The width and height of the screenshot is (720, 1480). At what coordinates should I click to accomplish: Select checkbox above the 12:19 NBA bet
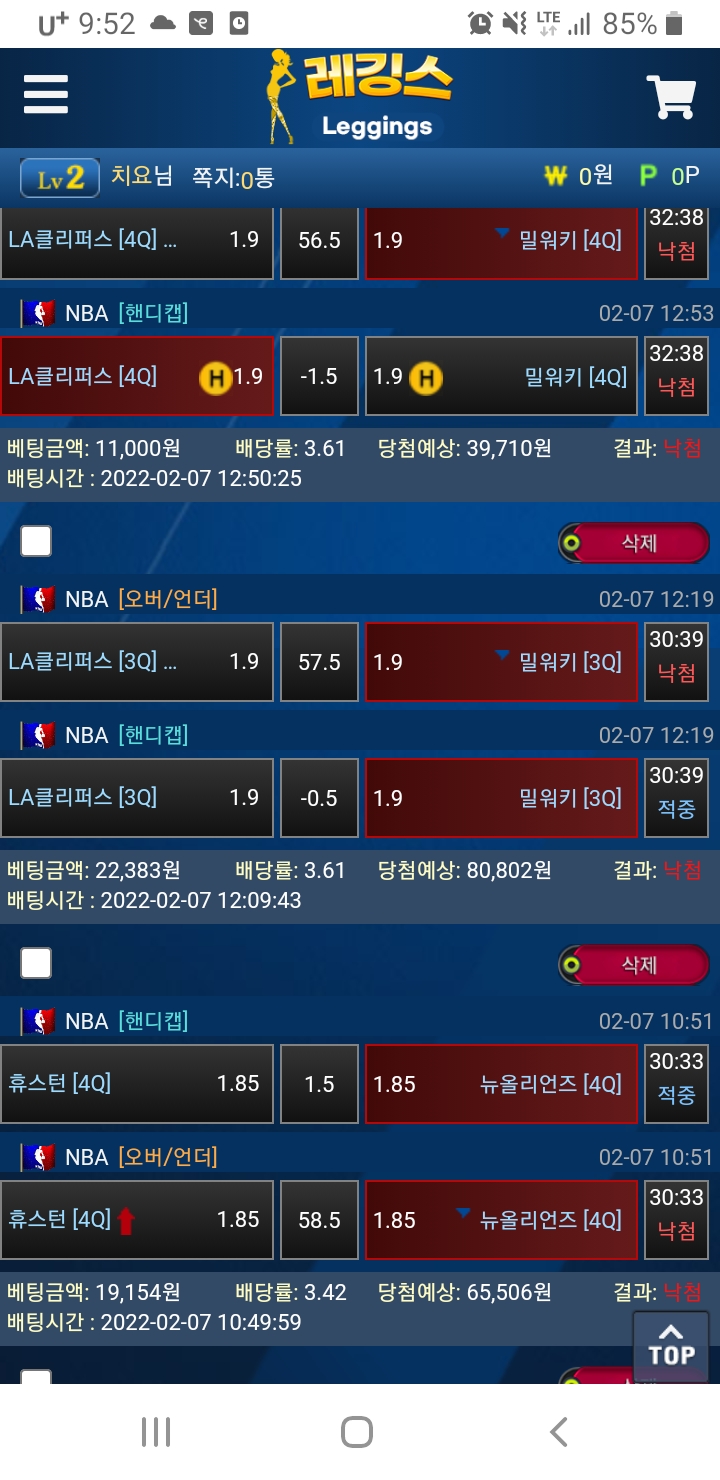(36, 542)
